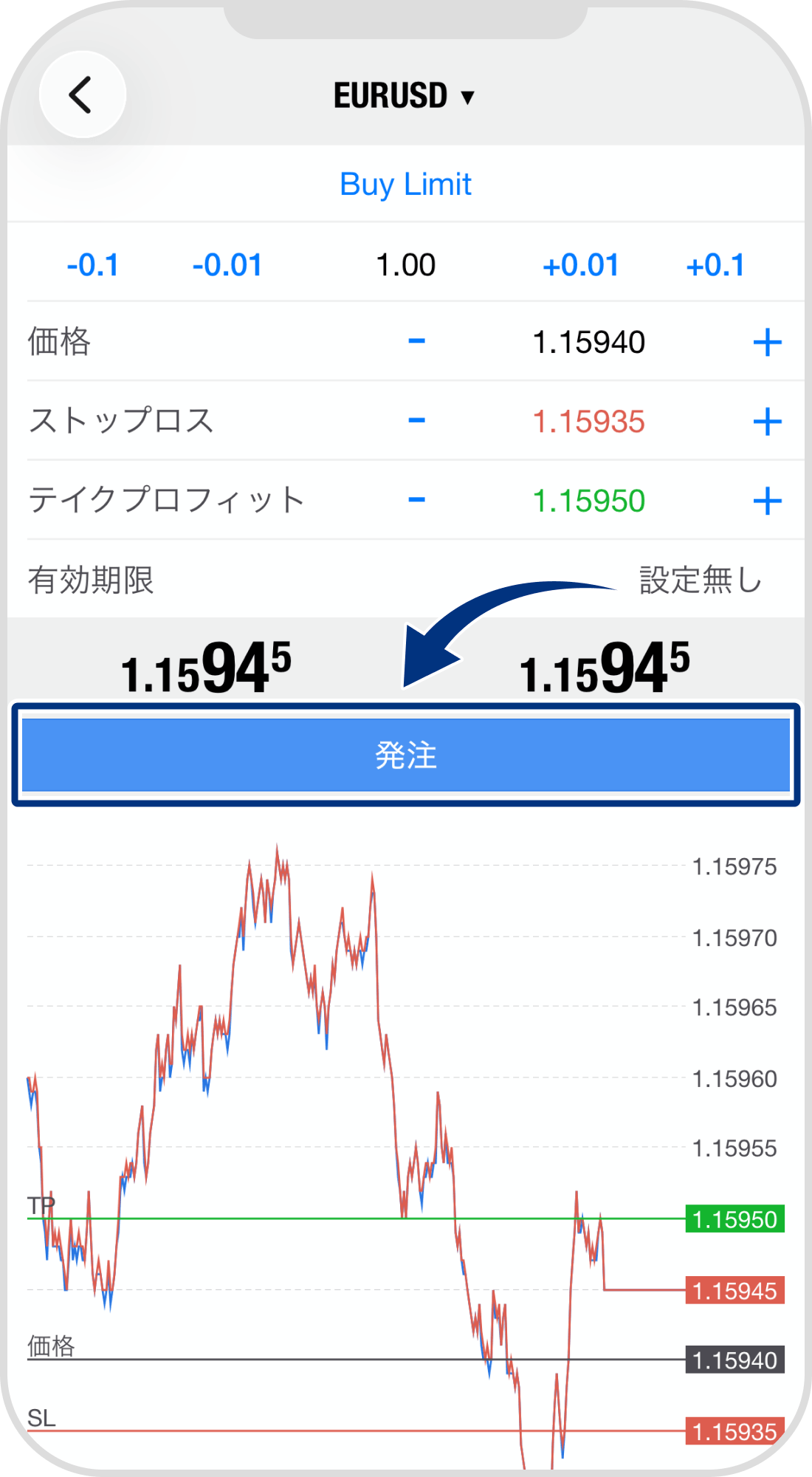Increase the ストップロス value with plus
The image size is (812, 1477).
770,419
